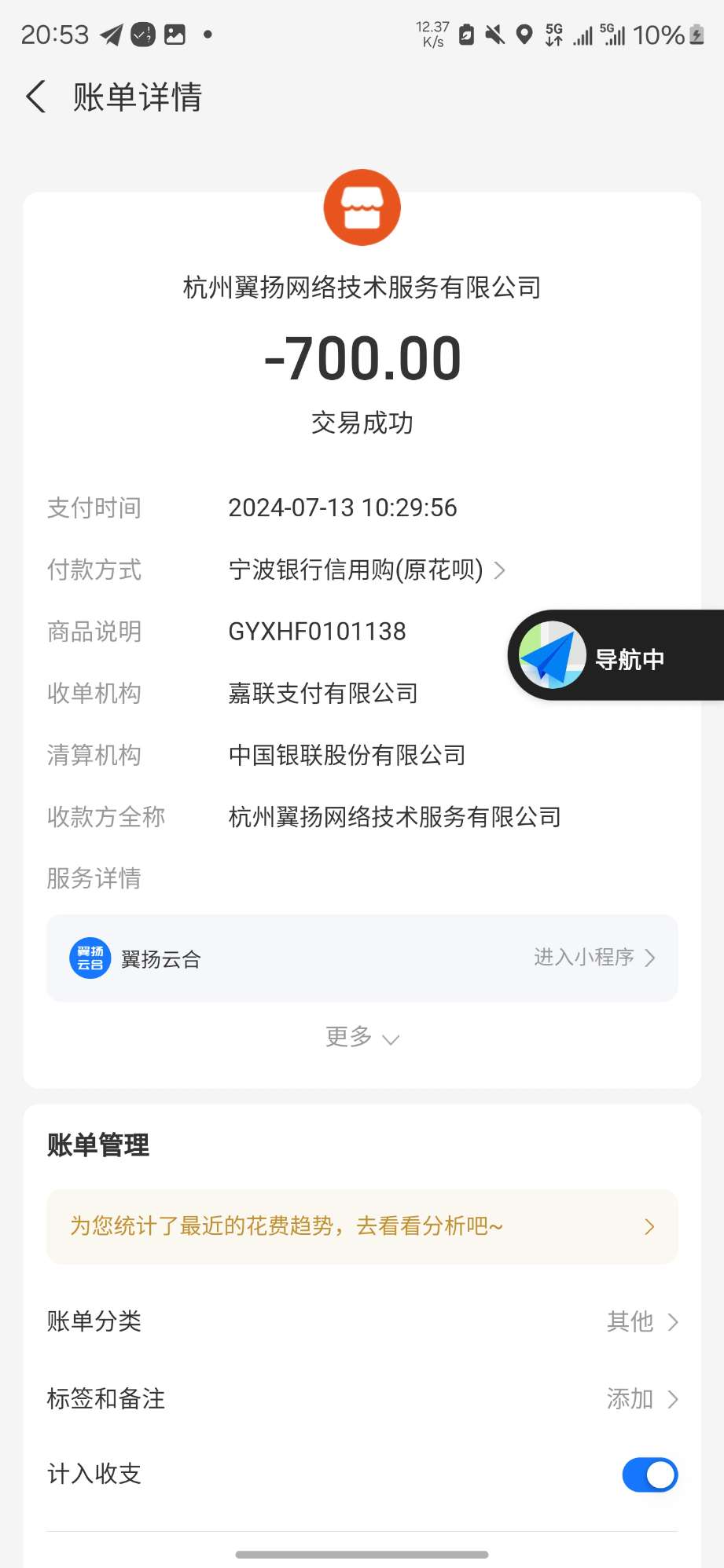724x1568 pixels.
Task: Open payment method 宁波银行信用购 details
Action: [x=366, y=570]
